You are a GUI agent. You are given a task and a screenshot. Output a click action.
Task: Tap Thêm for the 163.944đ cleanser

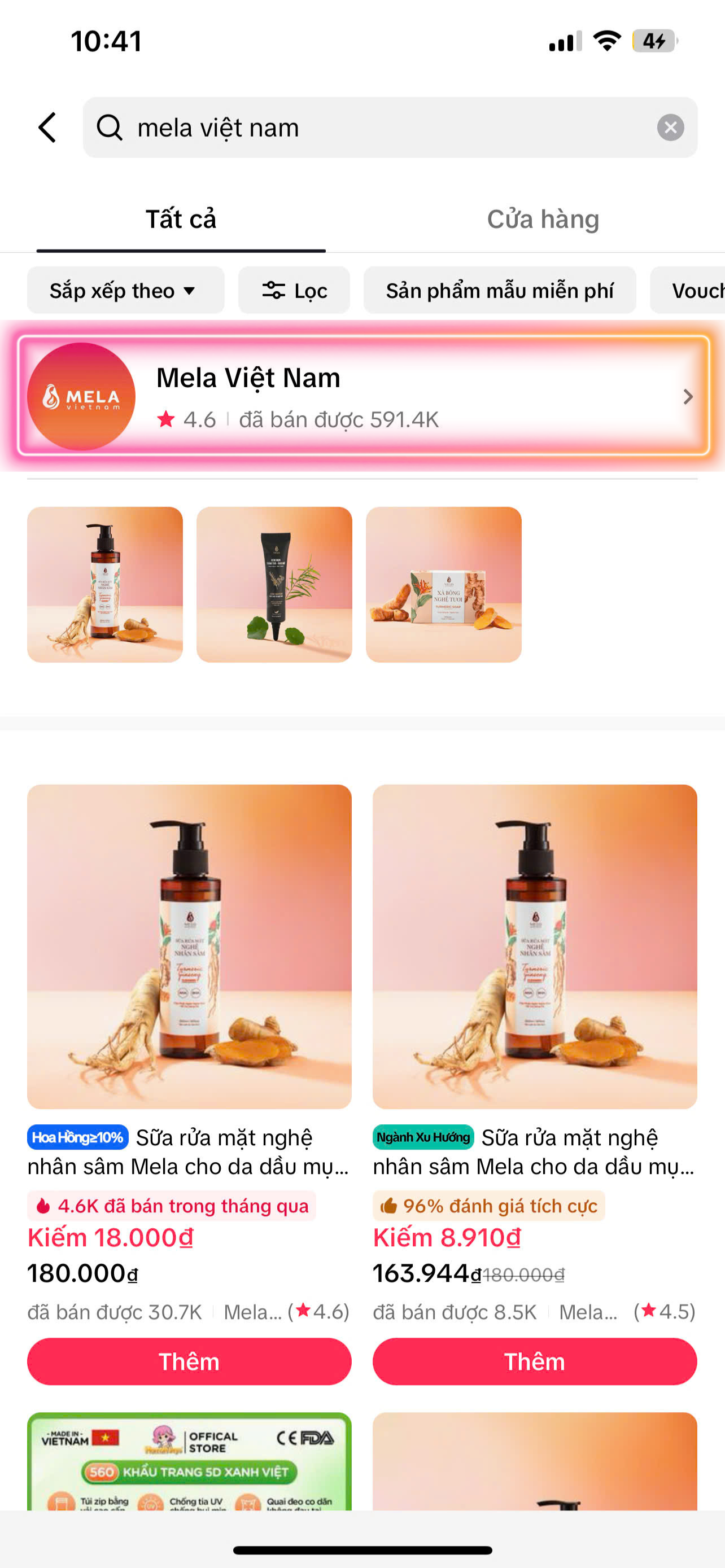535,1361
